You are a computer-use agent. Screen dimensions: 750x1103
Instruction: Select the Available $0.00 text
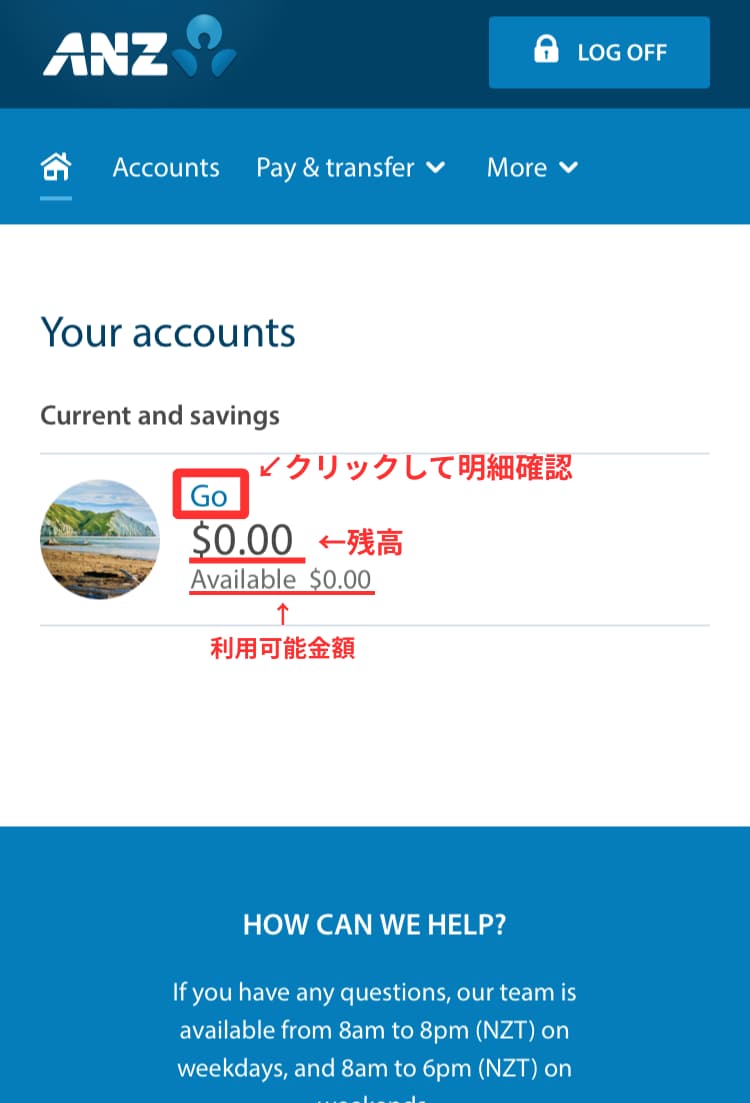pyautogui.click(x=280, y=578)
